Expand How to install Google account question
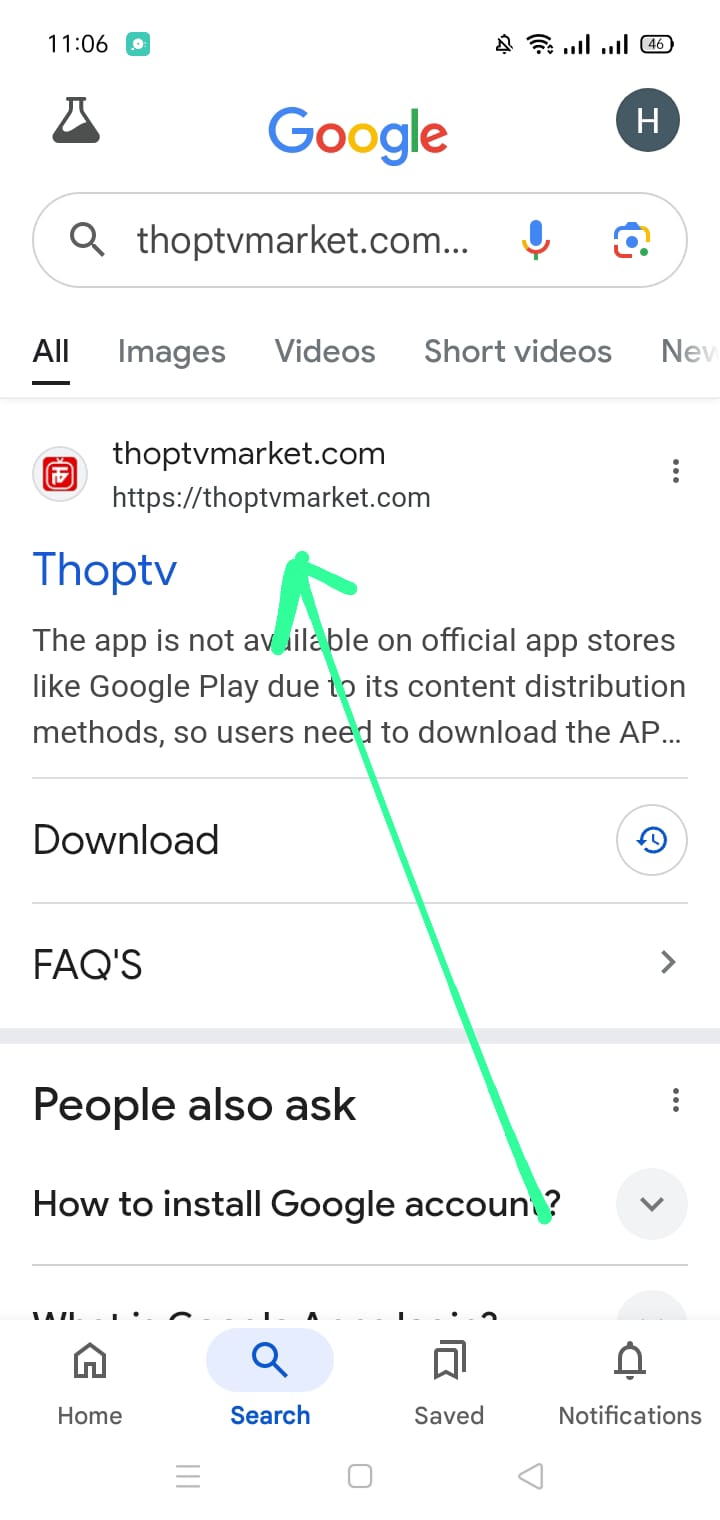Screen dimensions: 720x1520 (652, 1204)
